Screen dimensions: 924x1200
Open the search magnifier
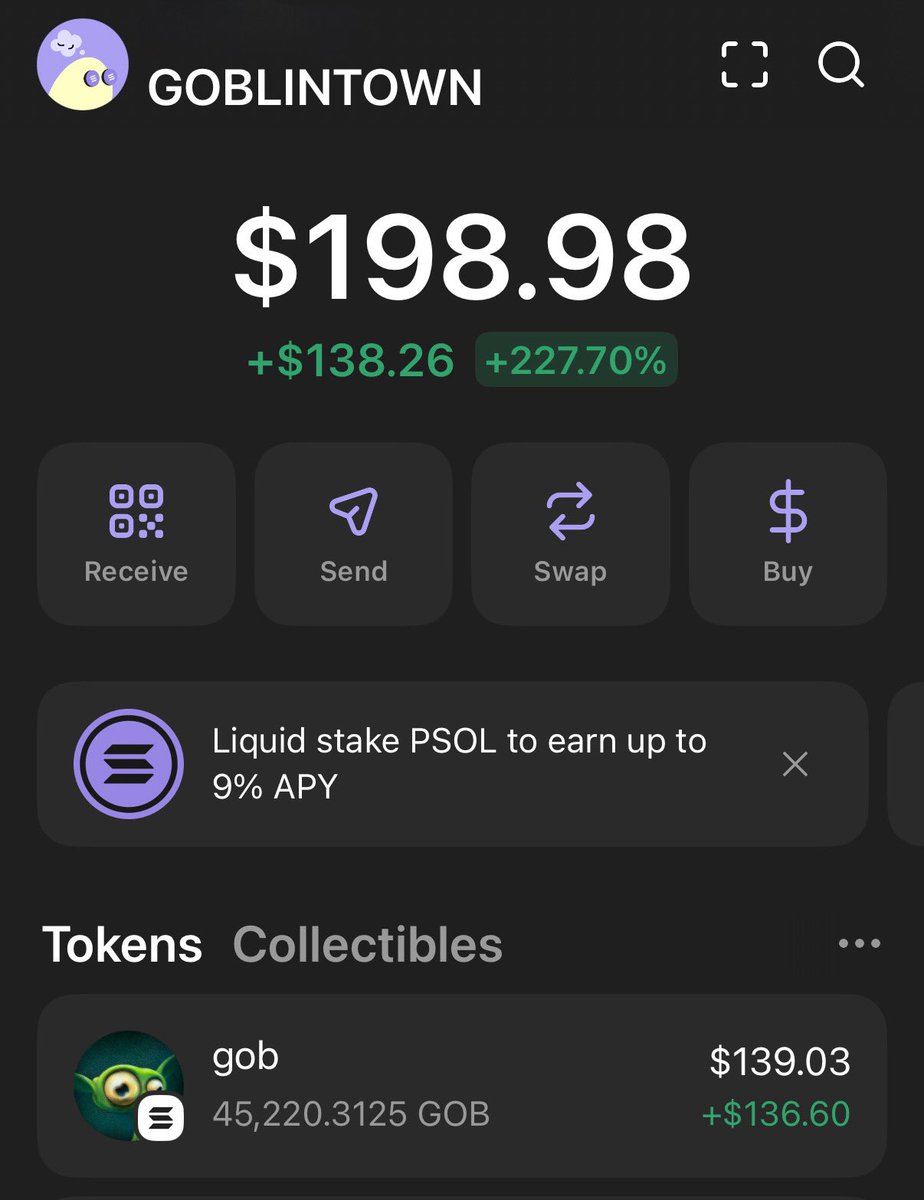point(840,65)
